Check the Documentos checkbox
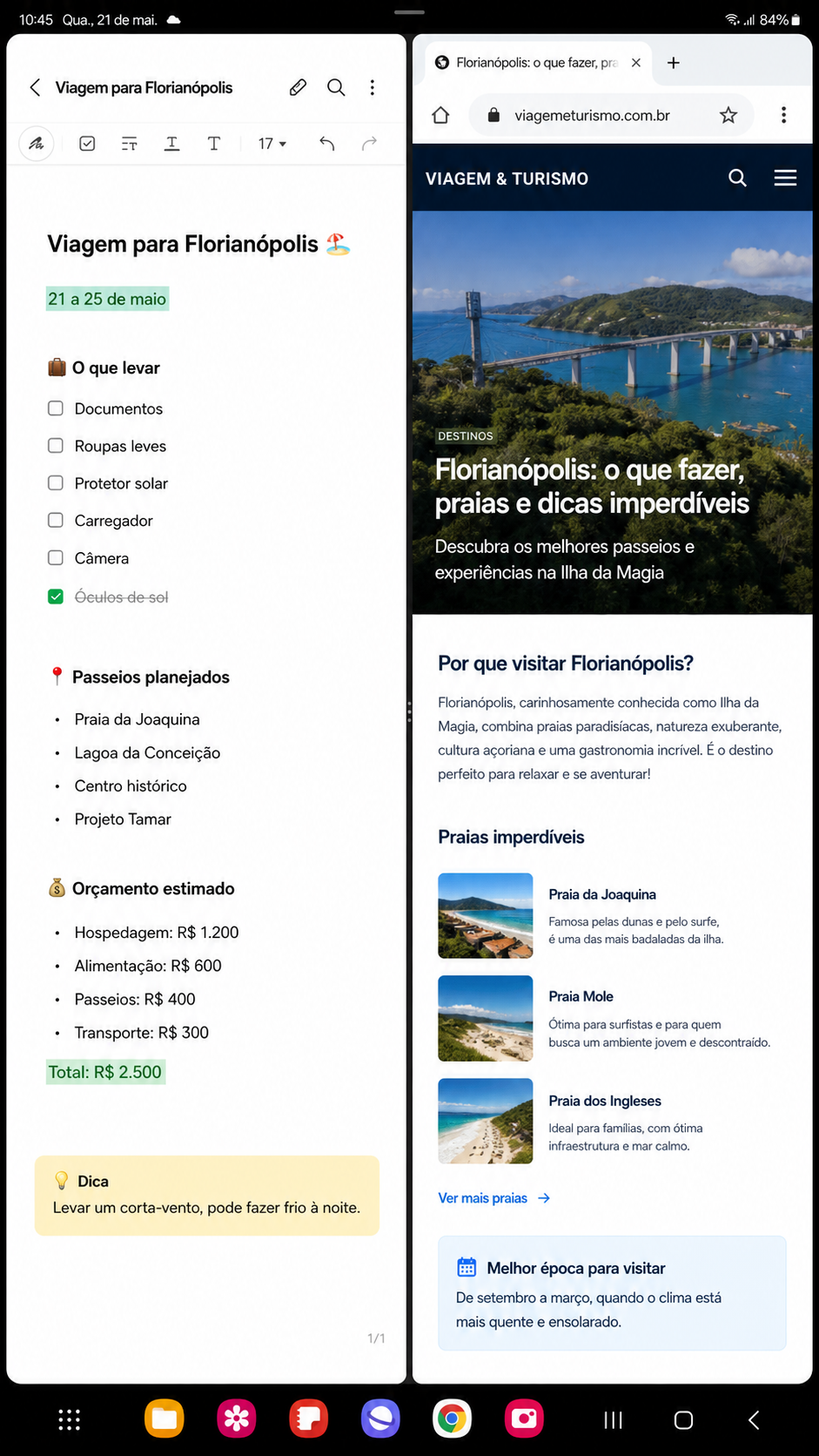 pos(56,408)
